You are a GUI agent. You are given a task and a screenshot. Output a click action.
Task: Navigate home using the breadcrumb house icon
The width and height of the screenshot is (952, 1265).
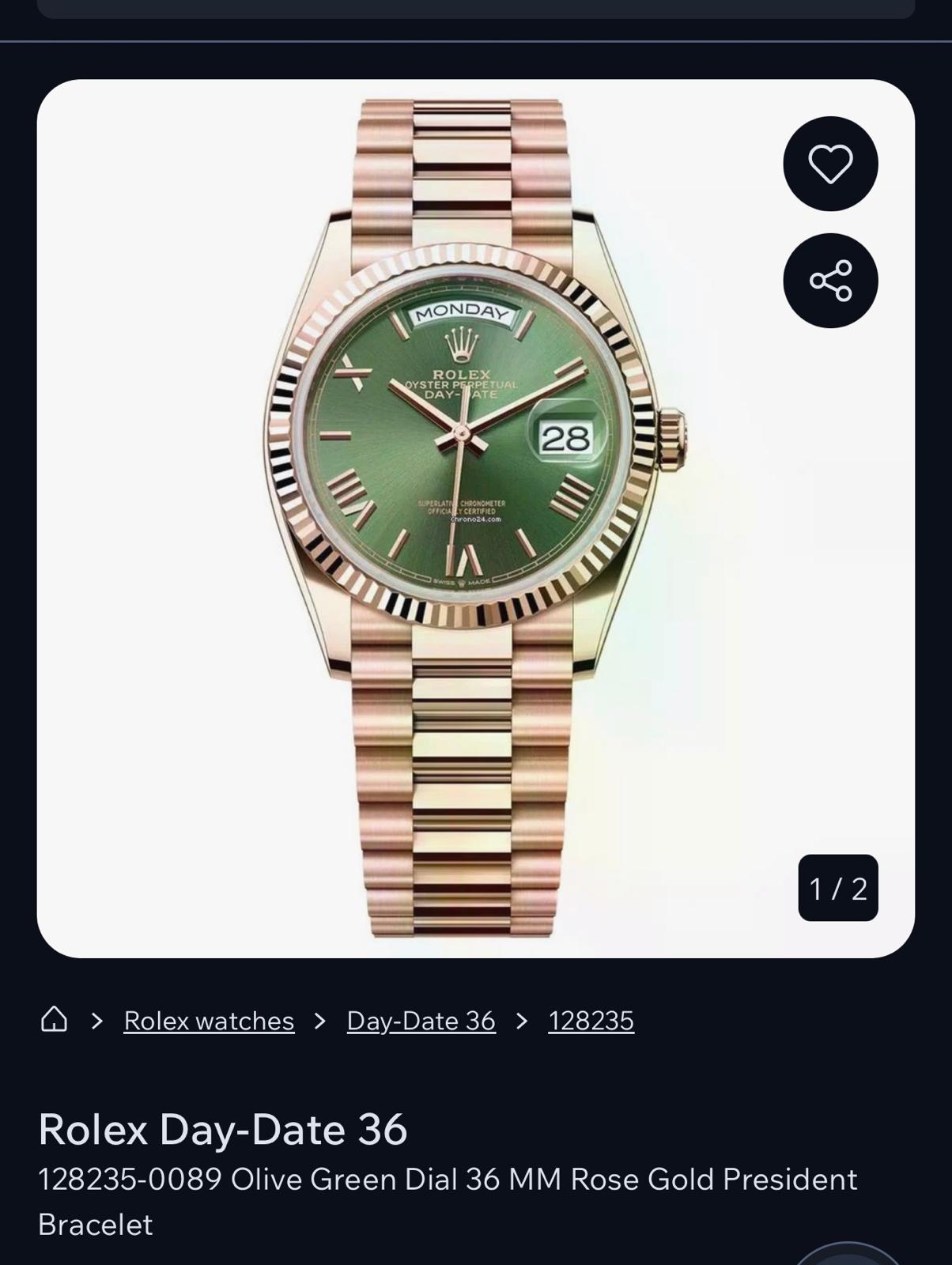[55, 1021]
